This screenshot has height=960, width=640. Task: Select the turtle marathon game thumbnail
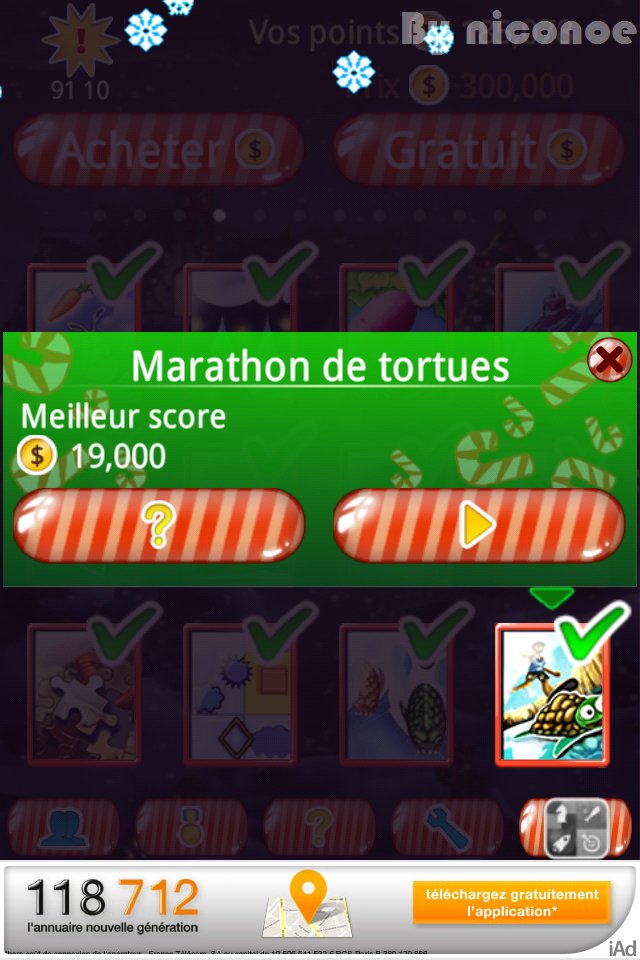(552, 695)
